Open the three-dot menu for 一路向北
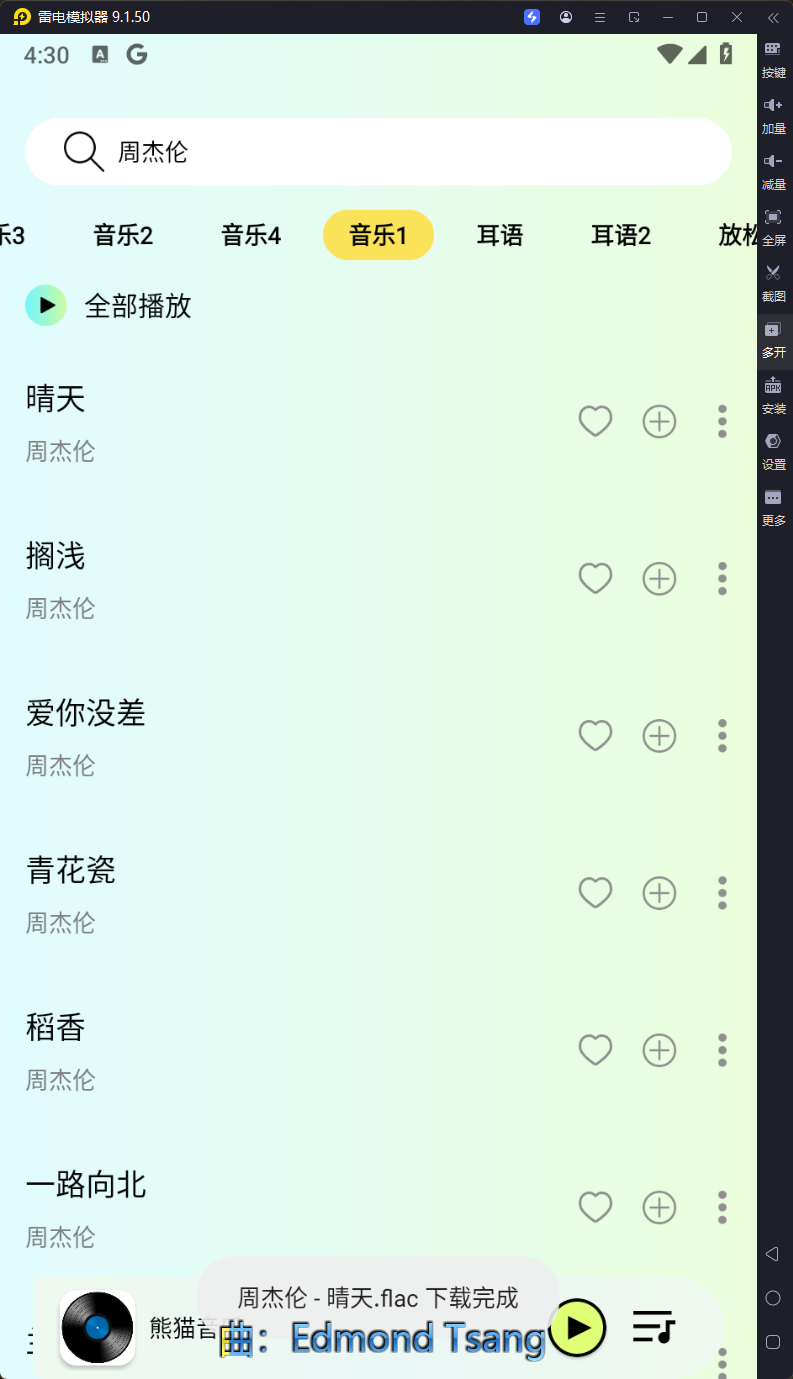The width and height of the screenshot is (793, 1379). [x=722, y=1207]
